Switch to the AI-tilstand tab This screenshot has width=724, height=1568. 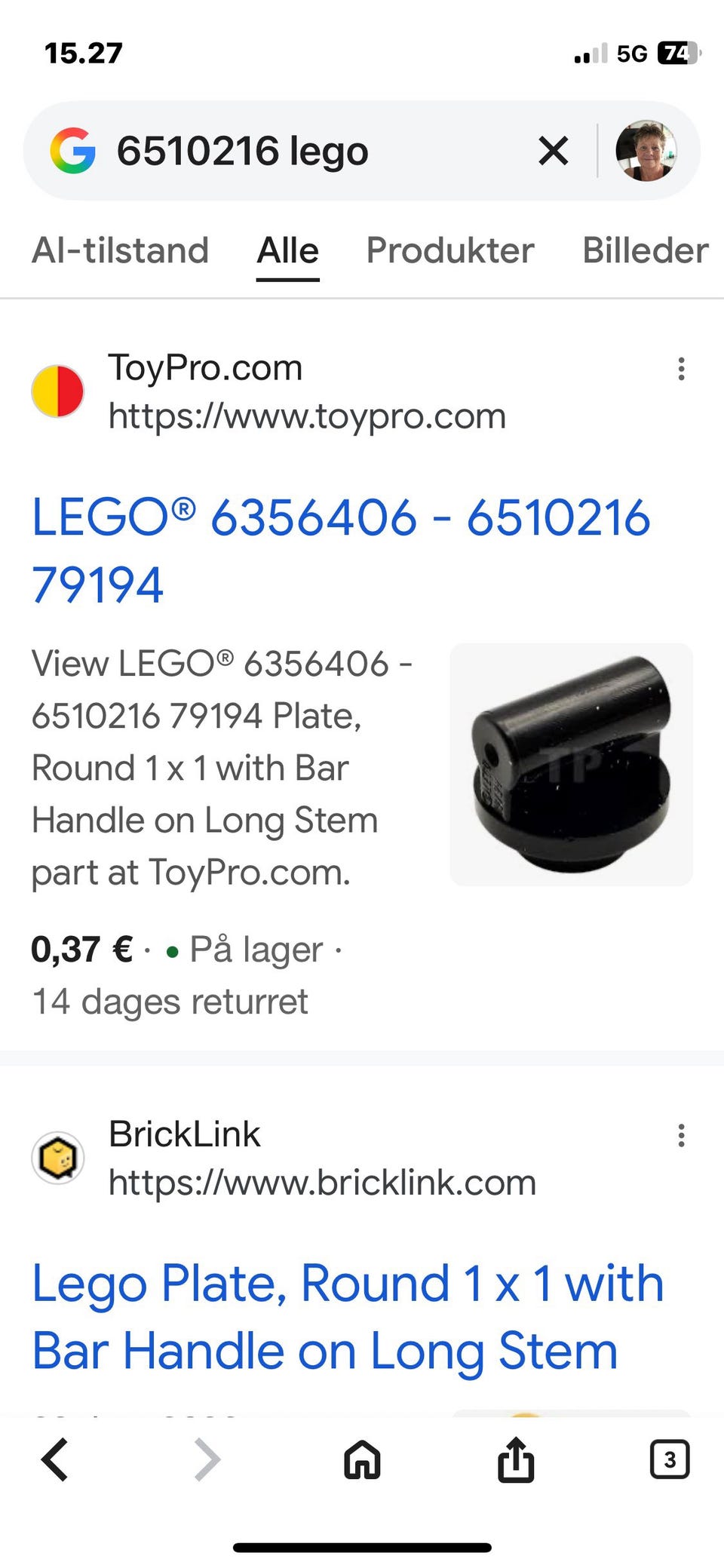[120, 250]
